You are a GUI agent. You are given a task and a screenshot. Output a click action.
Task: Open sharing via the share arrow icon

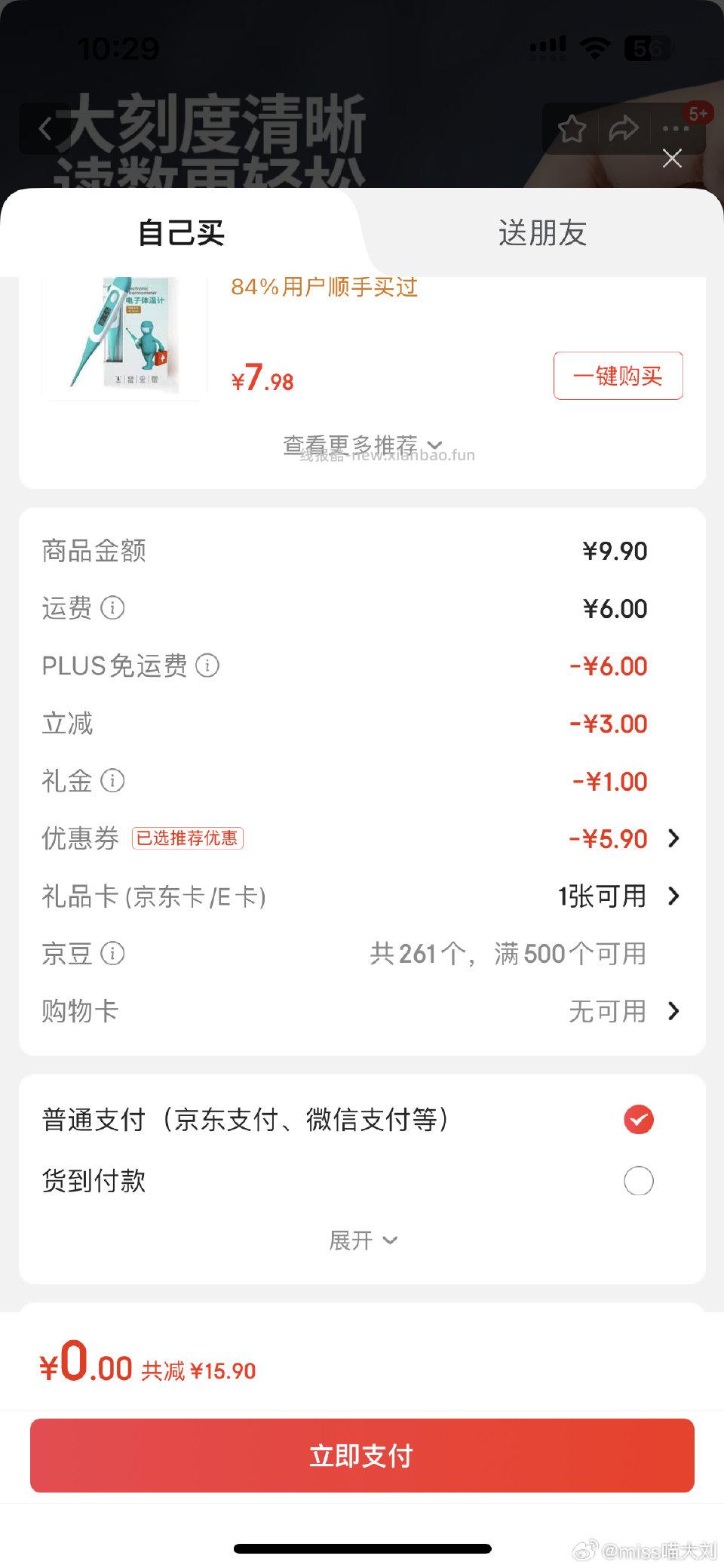coord(623,128)
